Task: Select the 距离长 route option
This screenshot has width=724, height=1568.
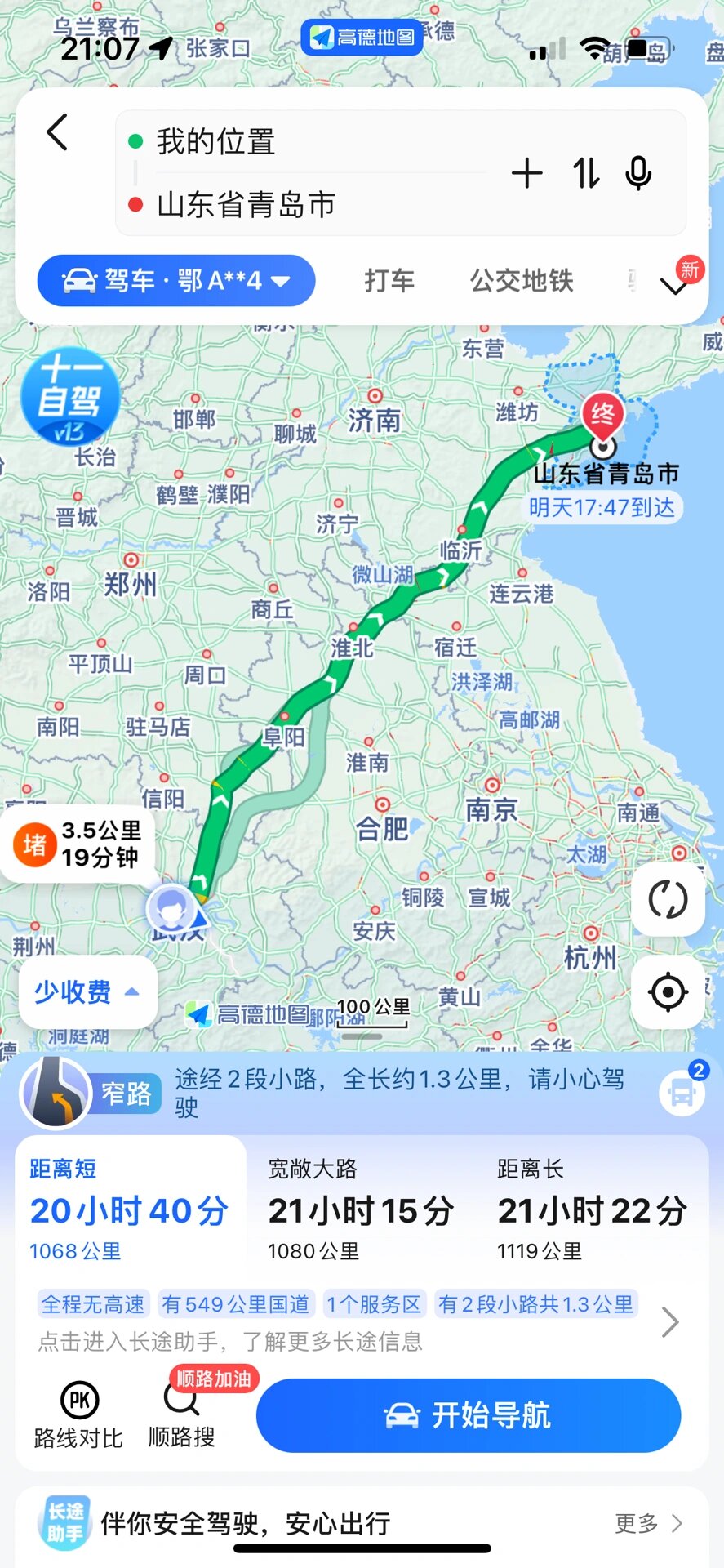Action: [x=591, y=1209]
